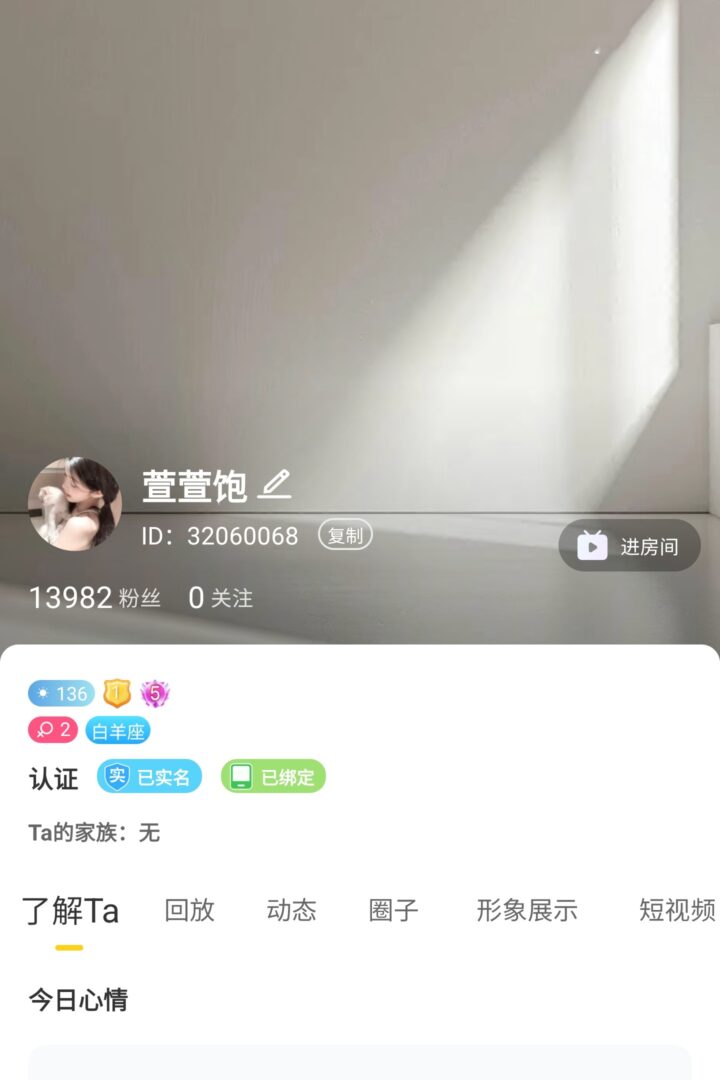This screenshot has height=1080, width=720.
Task: Select the 了解Ta tab
Action: point(70,911)
